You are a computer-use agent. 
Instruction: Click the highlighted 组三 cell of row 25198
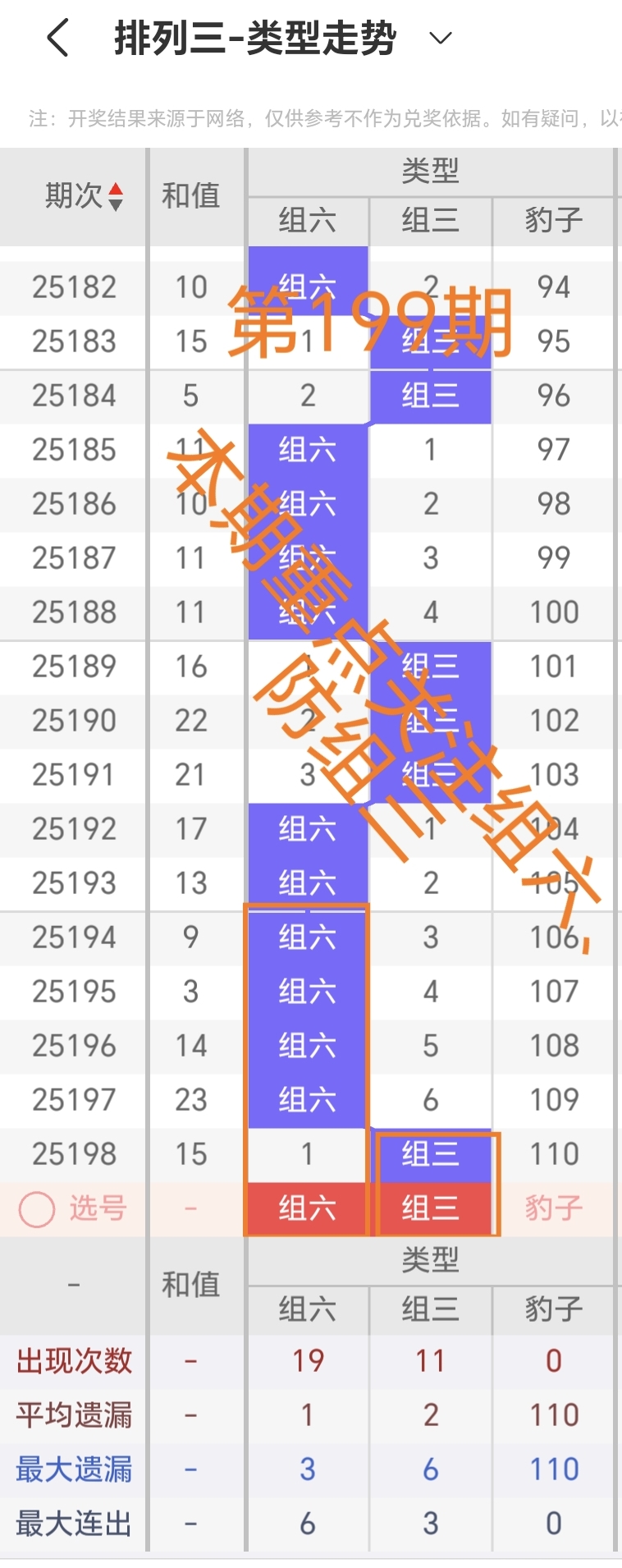(x=431, y=1154)
